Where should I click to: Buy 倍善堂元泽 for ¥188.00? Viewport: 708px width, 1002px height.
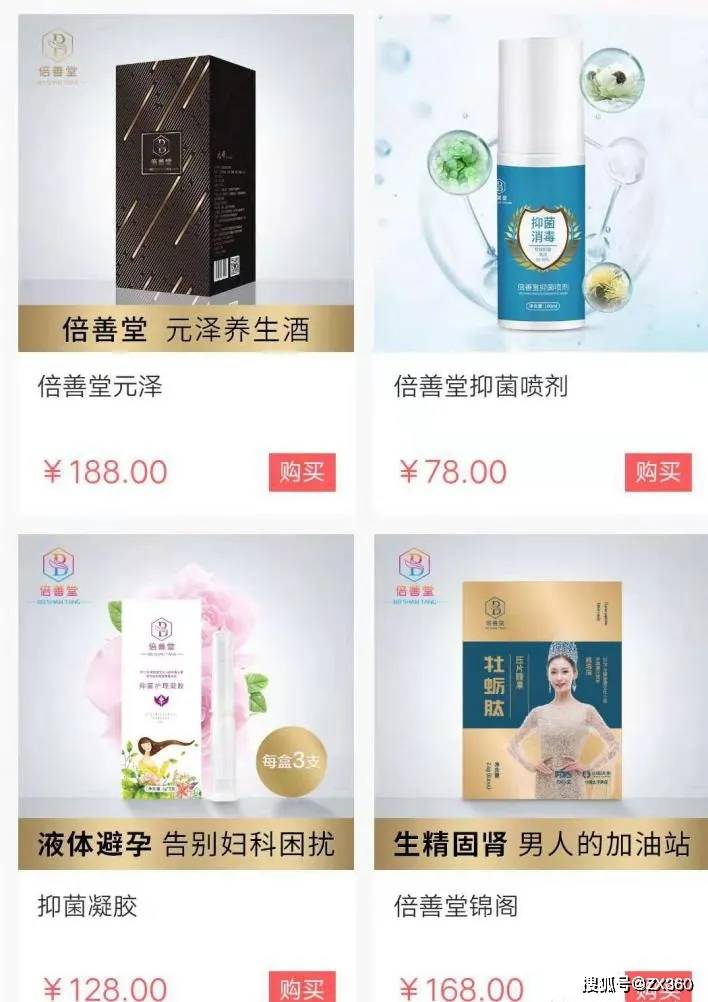click(x=302, y=472)
